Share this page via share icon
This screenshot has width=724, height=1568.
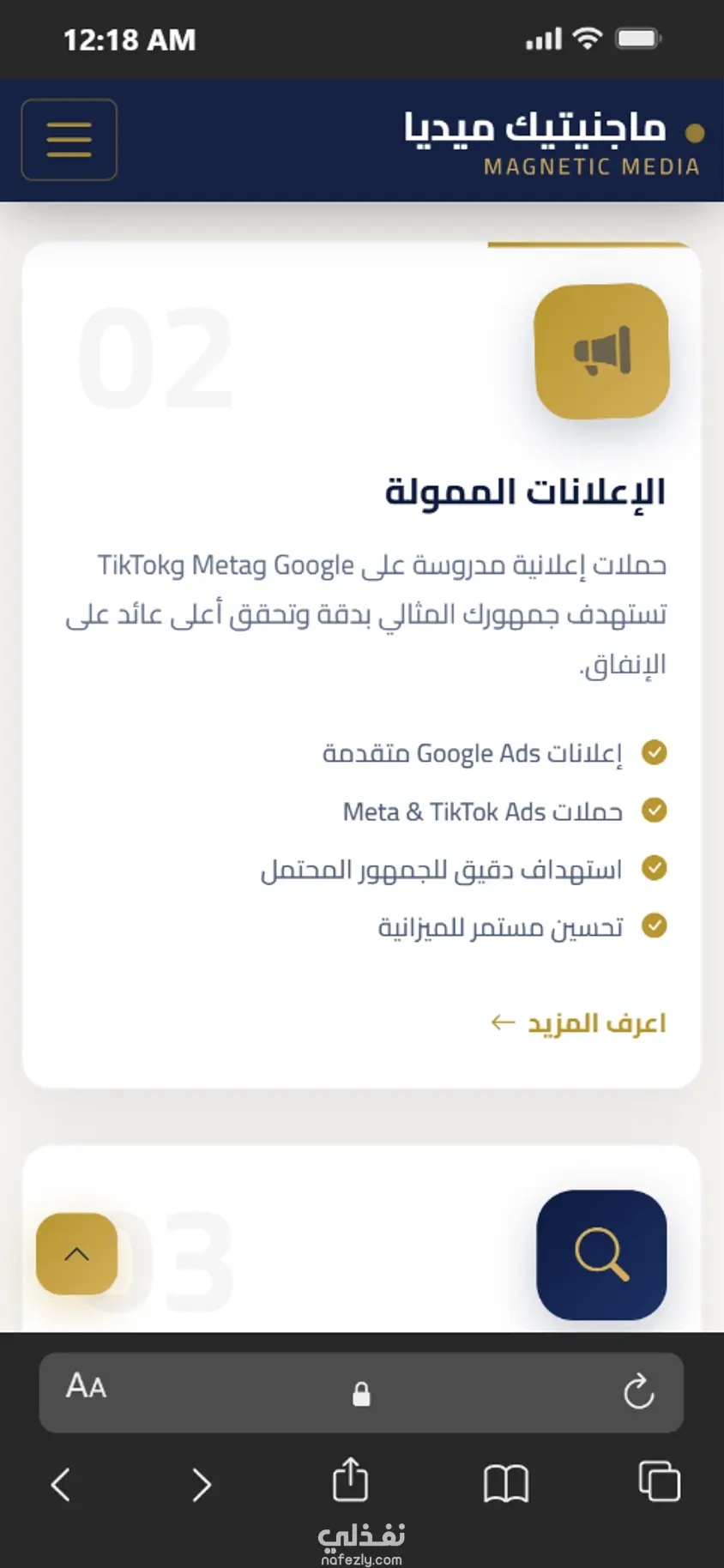pyautogui.click(x=350, y=1479)
